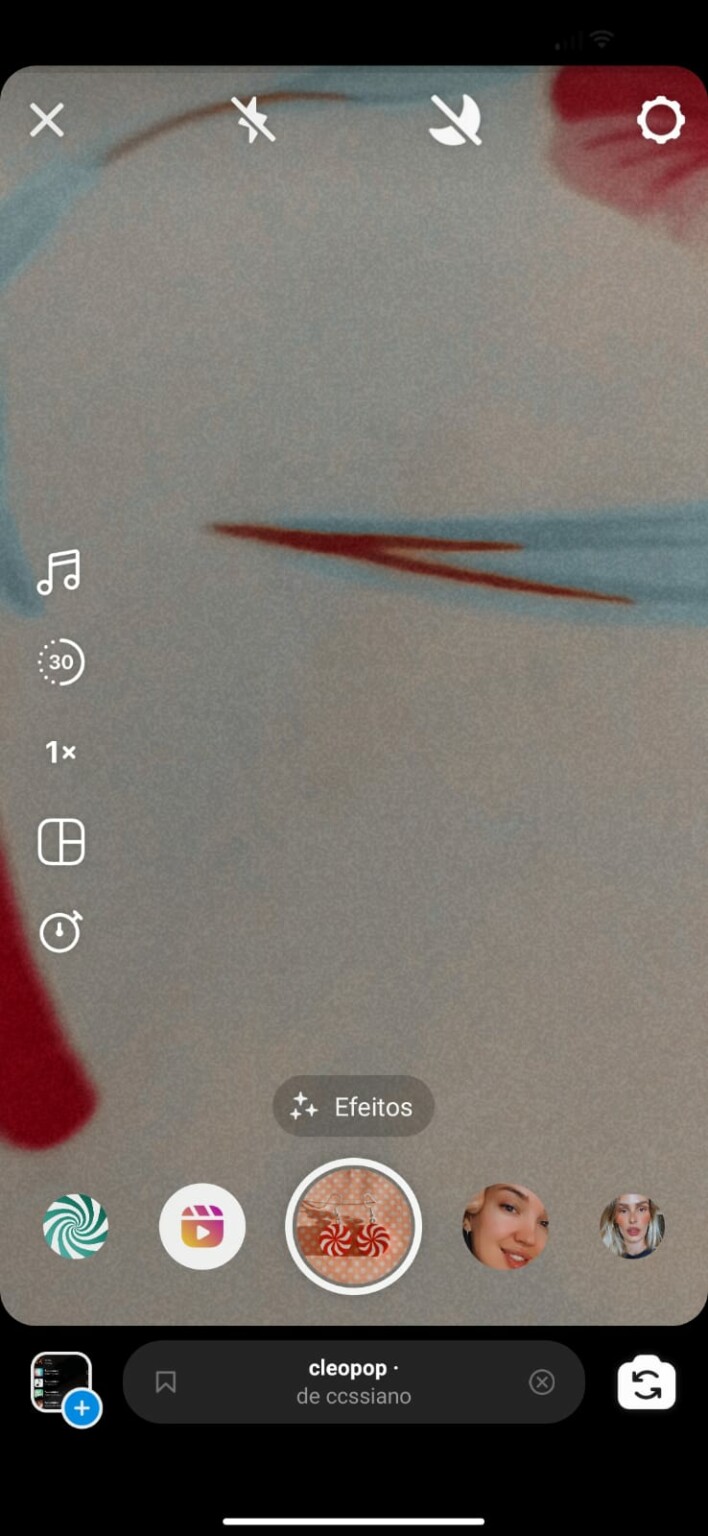Viewport: 708px width, 1536px height.
Task: Select the smiling face effect
Action: coord(505,1227)
